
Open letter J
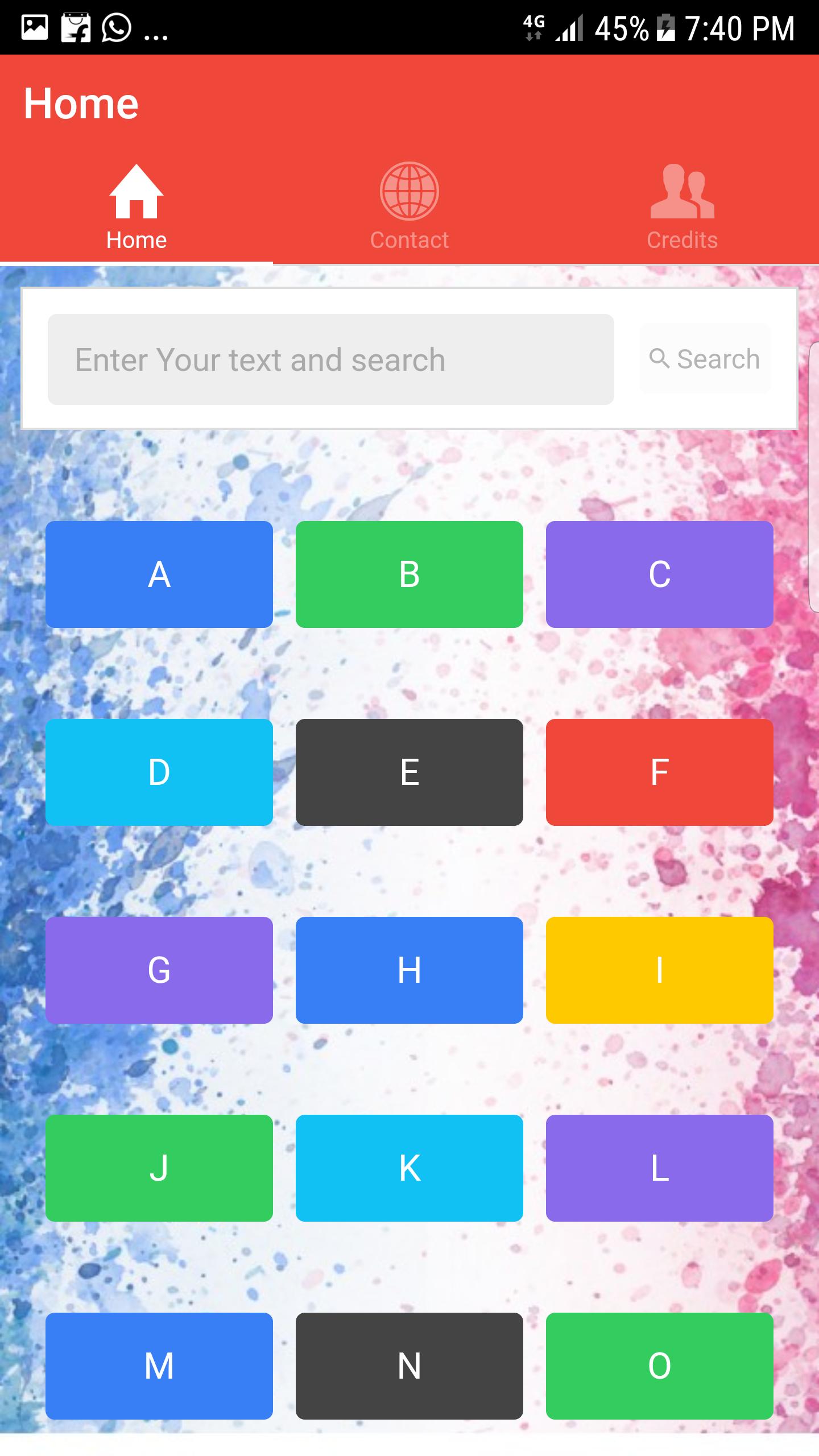(x=159, y=1168)
